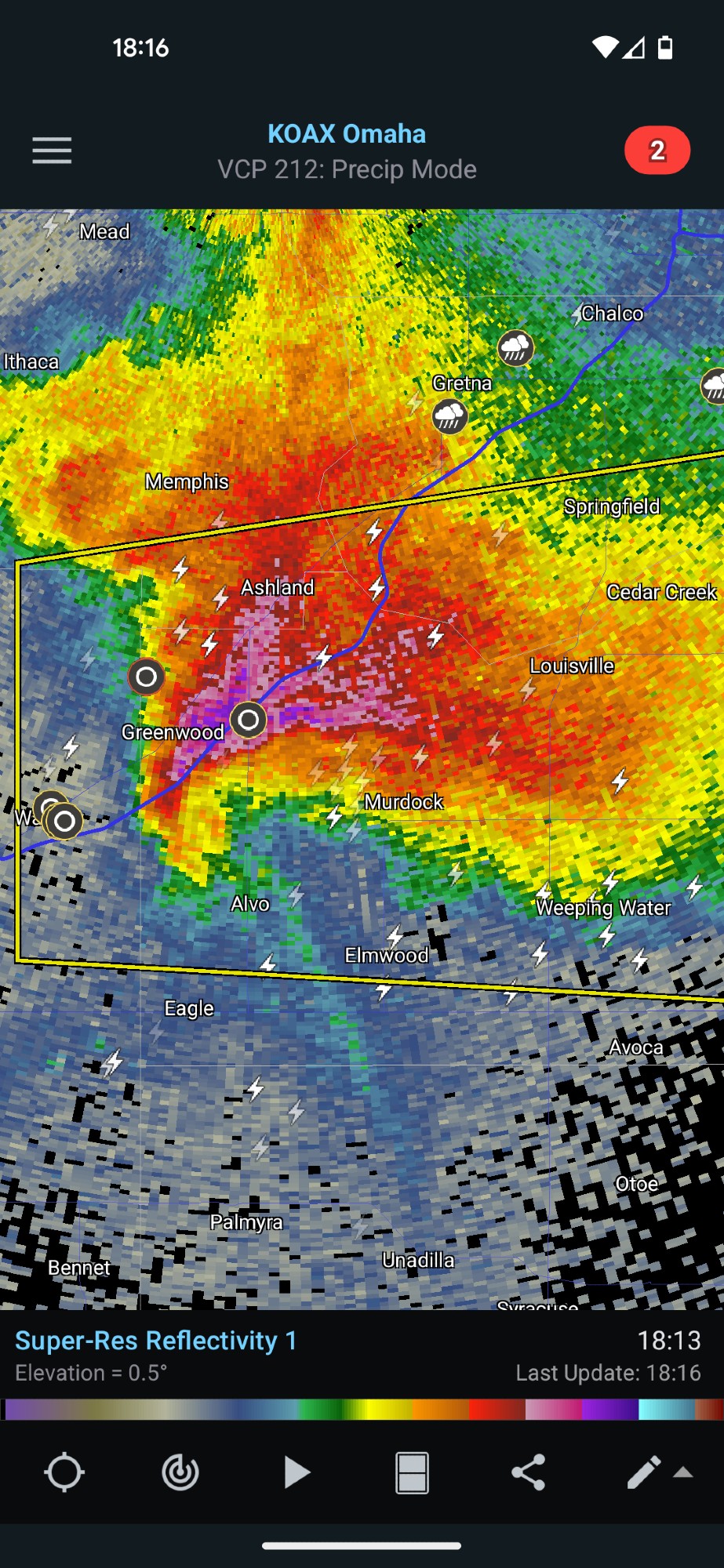Screen dimensions: 724x1568
Task: Change radar site from KOAX Omaha
Action: (x=347, y=134)
